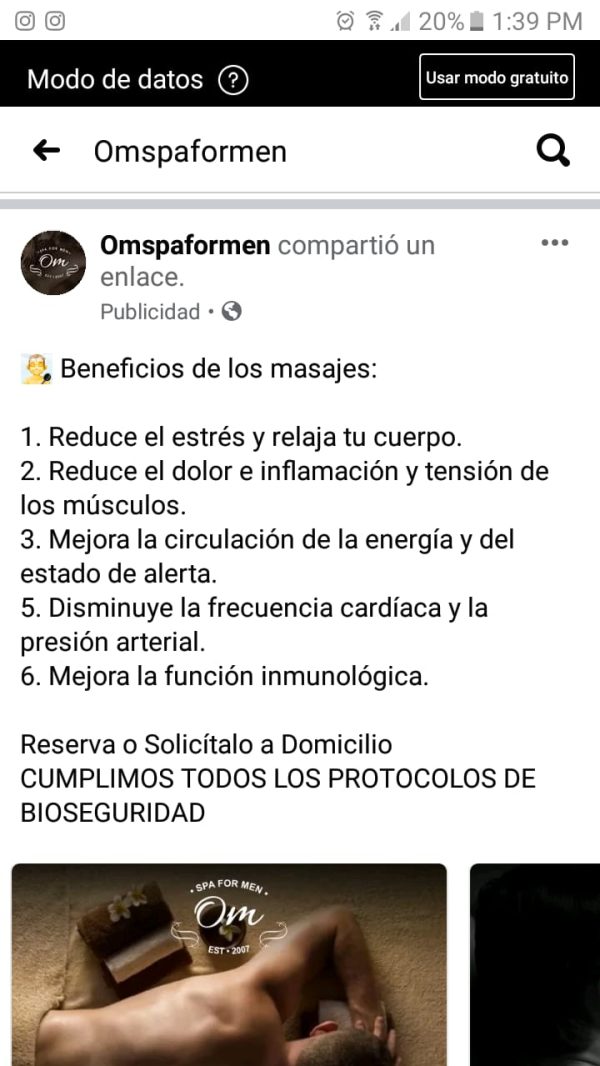Image resolution: width=600 pixels, height=1066 pixels.
Task: Open the Spa for Men massage image
Action: click(x=229, y=963)
